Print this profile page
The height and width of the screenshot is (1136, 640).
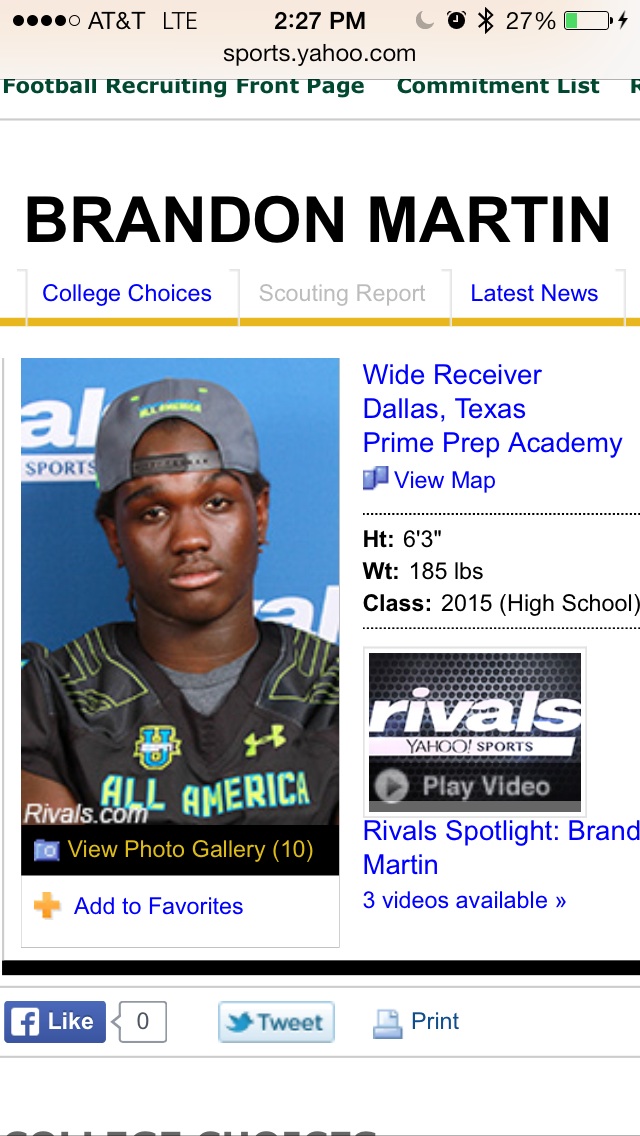(x=435, y=1022)
